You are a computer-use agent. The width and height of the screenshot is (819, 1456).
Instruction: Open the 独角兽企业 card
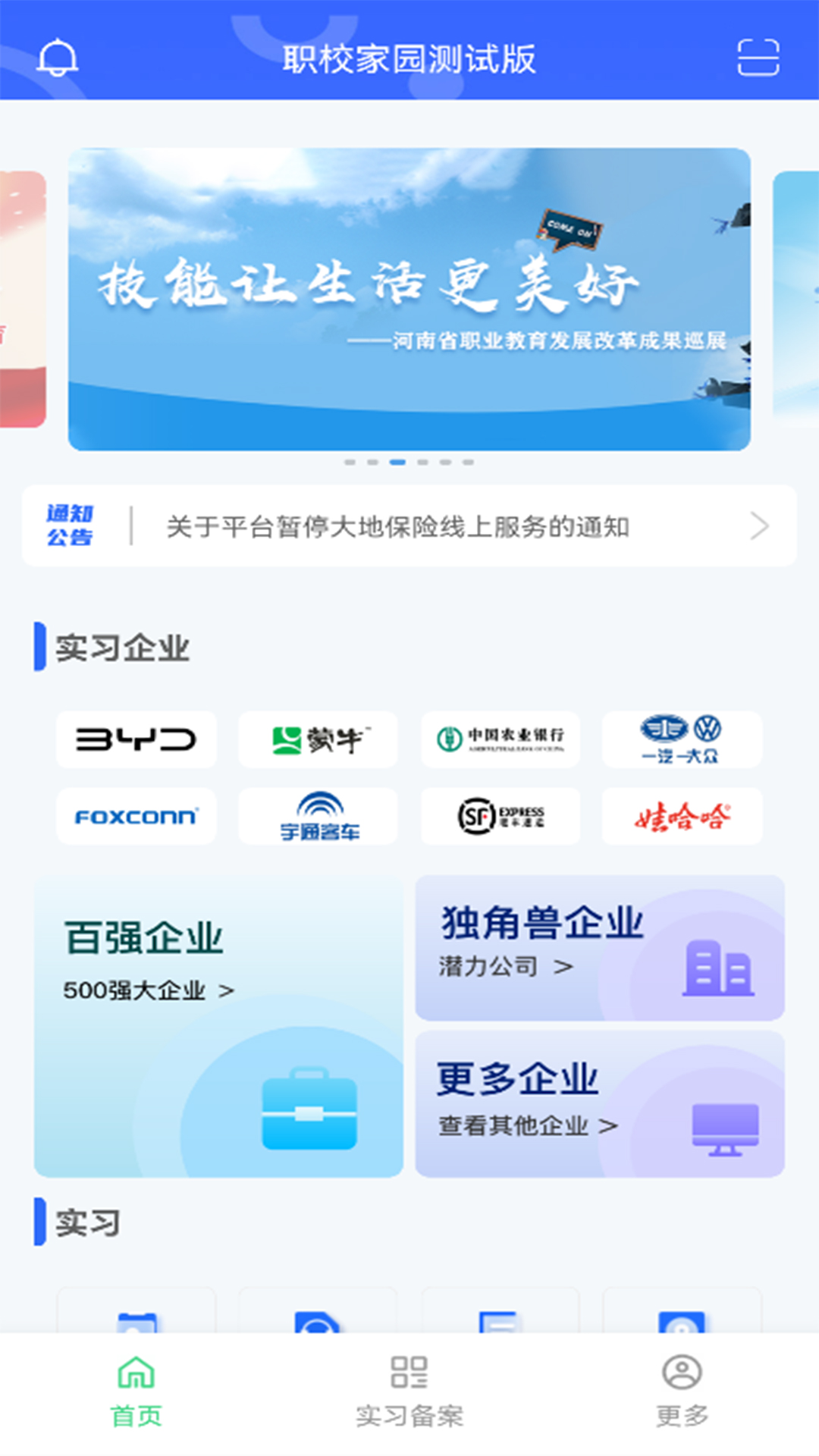(x=599, y=948)
